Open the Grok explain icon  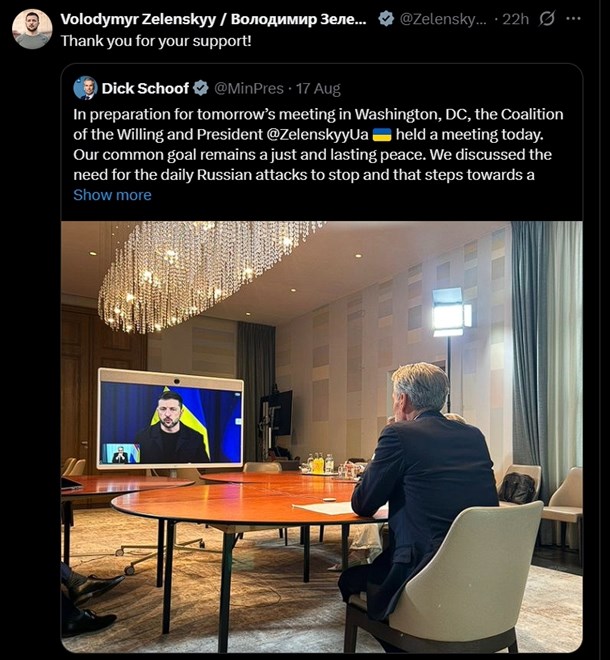[x=547, y=19]
